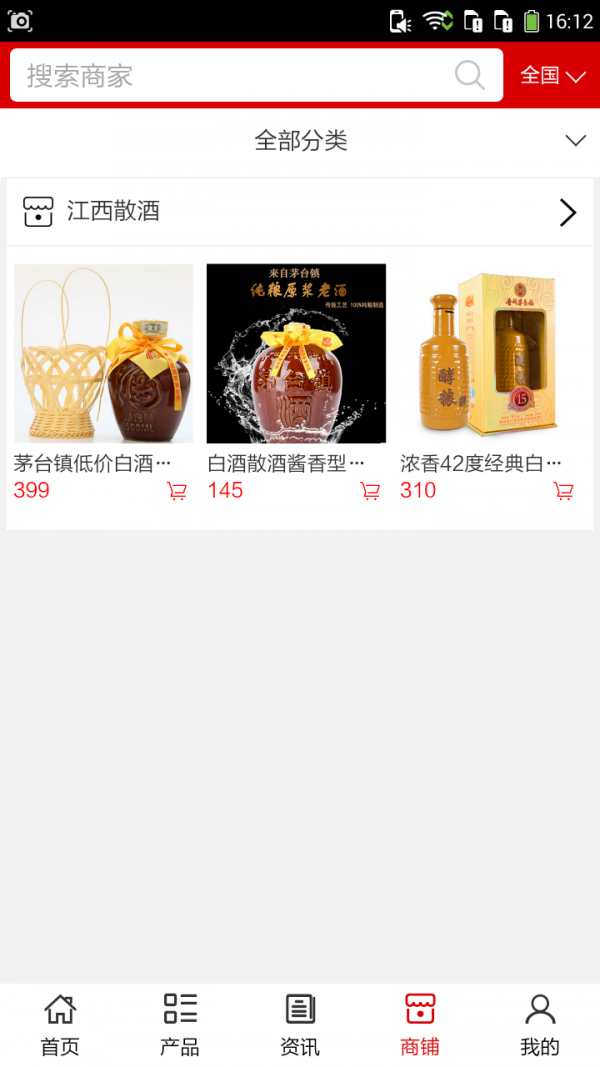View the 浓香42度经典白 product priced 310
The height and width of the screenshot is (1067, 600).
490,353
